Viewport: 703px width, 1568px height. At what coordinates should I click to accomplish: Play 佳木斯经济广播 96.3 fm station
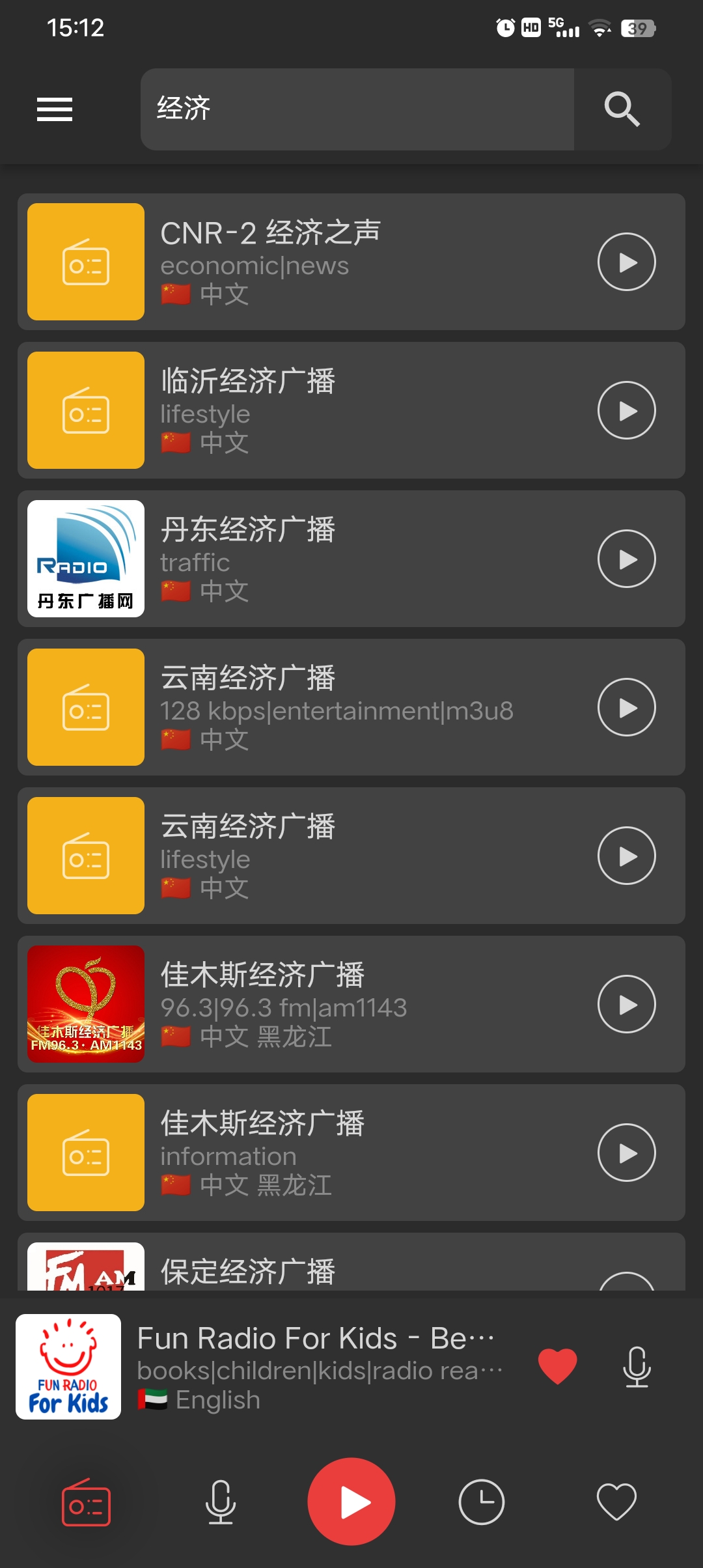coord(626,1004)
